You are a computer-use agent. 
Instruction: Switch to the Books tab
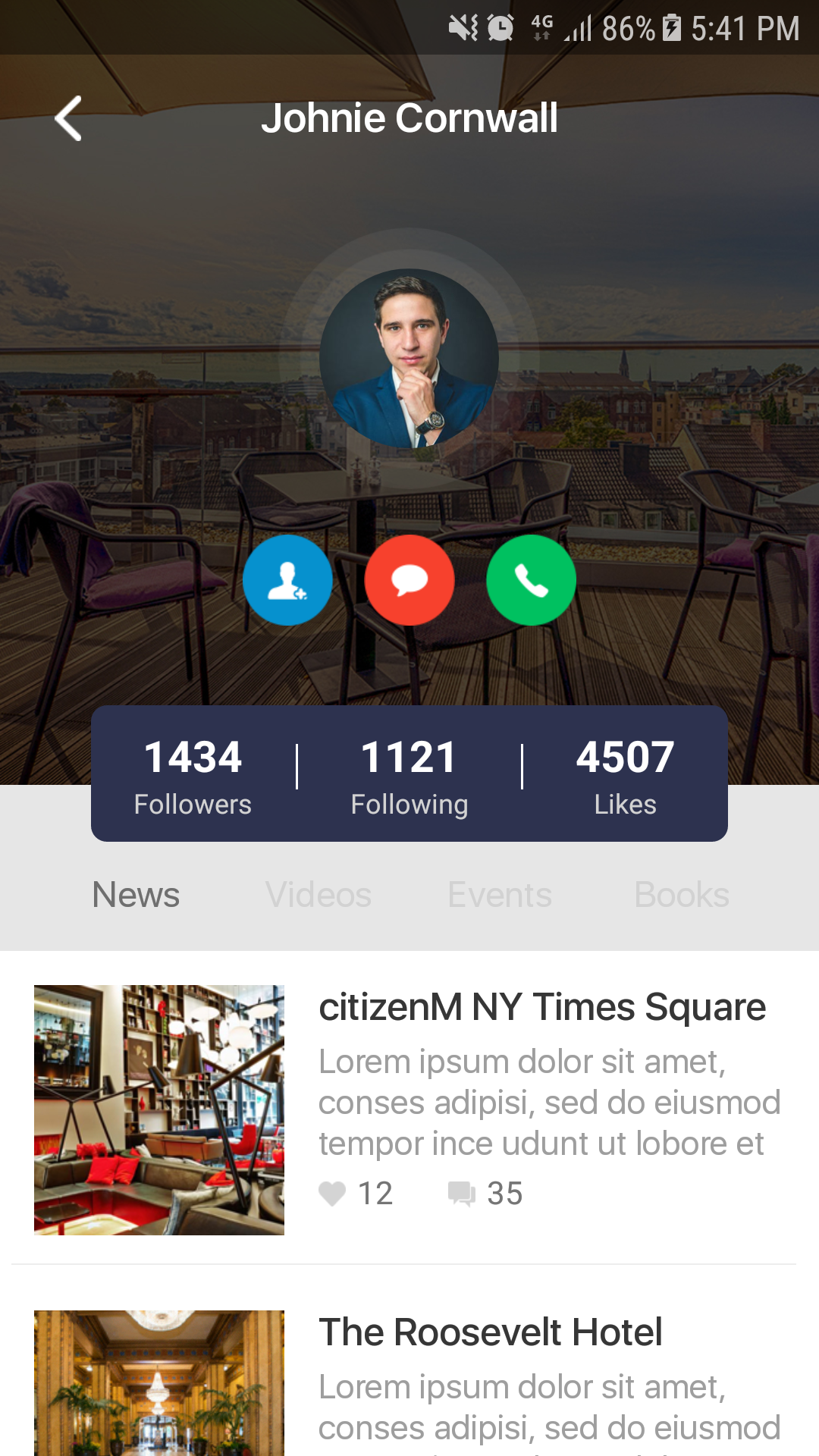point(682,895)
